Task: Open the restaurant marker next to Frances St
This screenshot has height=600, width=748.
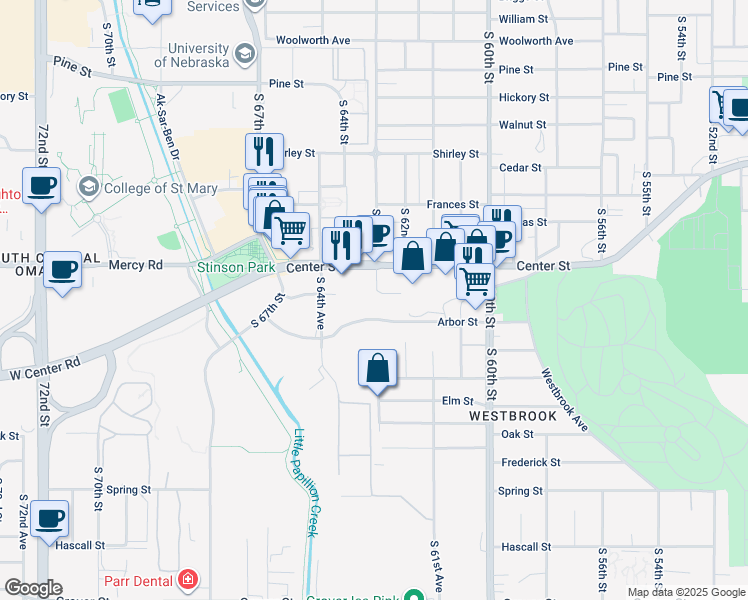Action: tap(502, 221)
